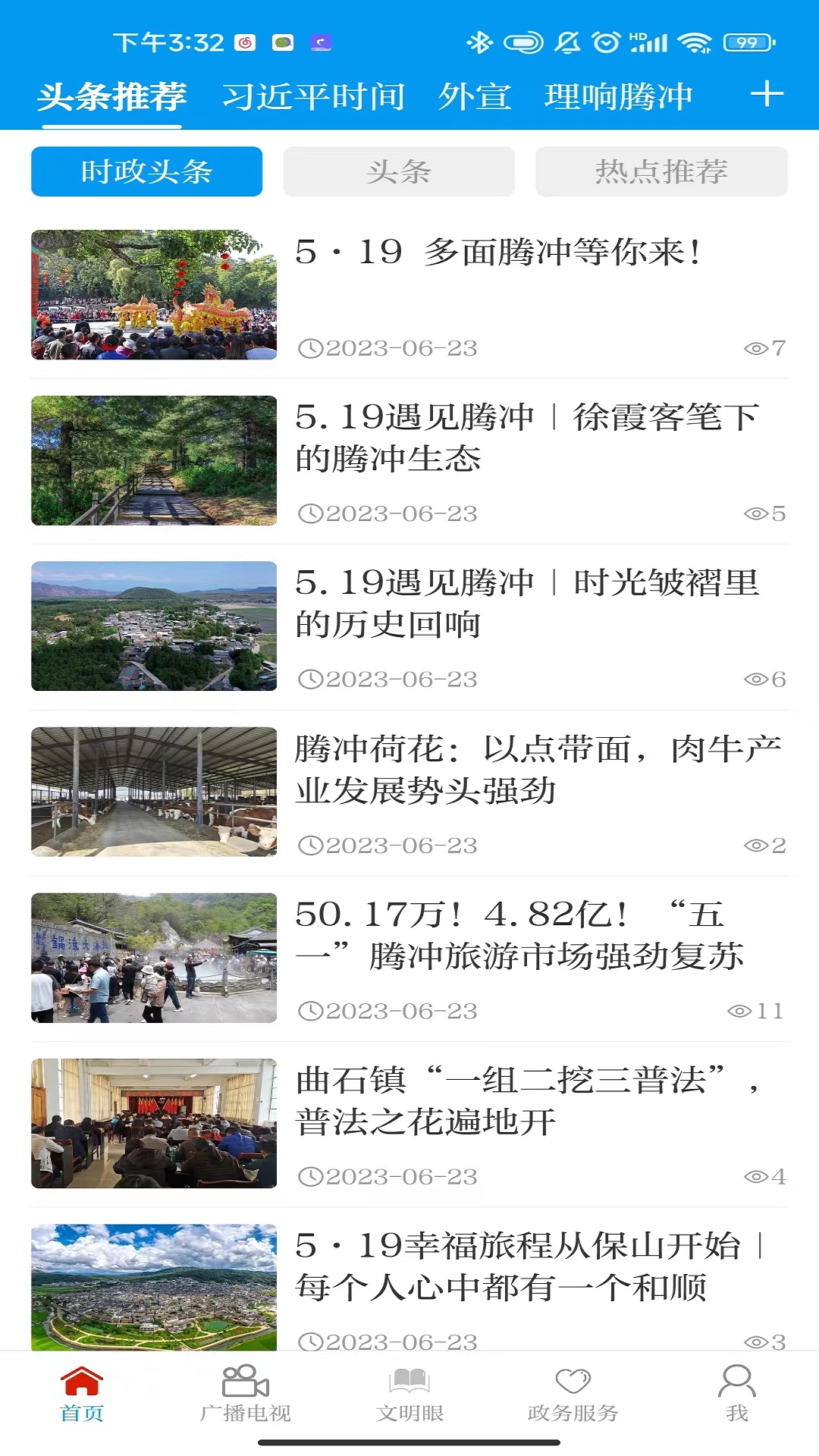Open article 5·19 多面腾冲等你来
The image size is (819, 1456).
pos(500,254)
